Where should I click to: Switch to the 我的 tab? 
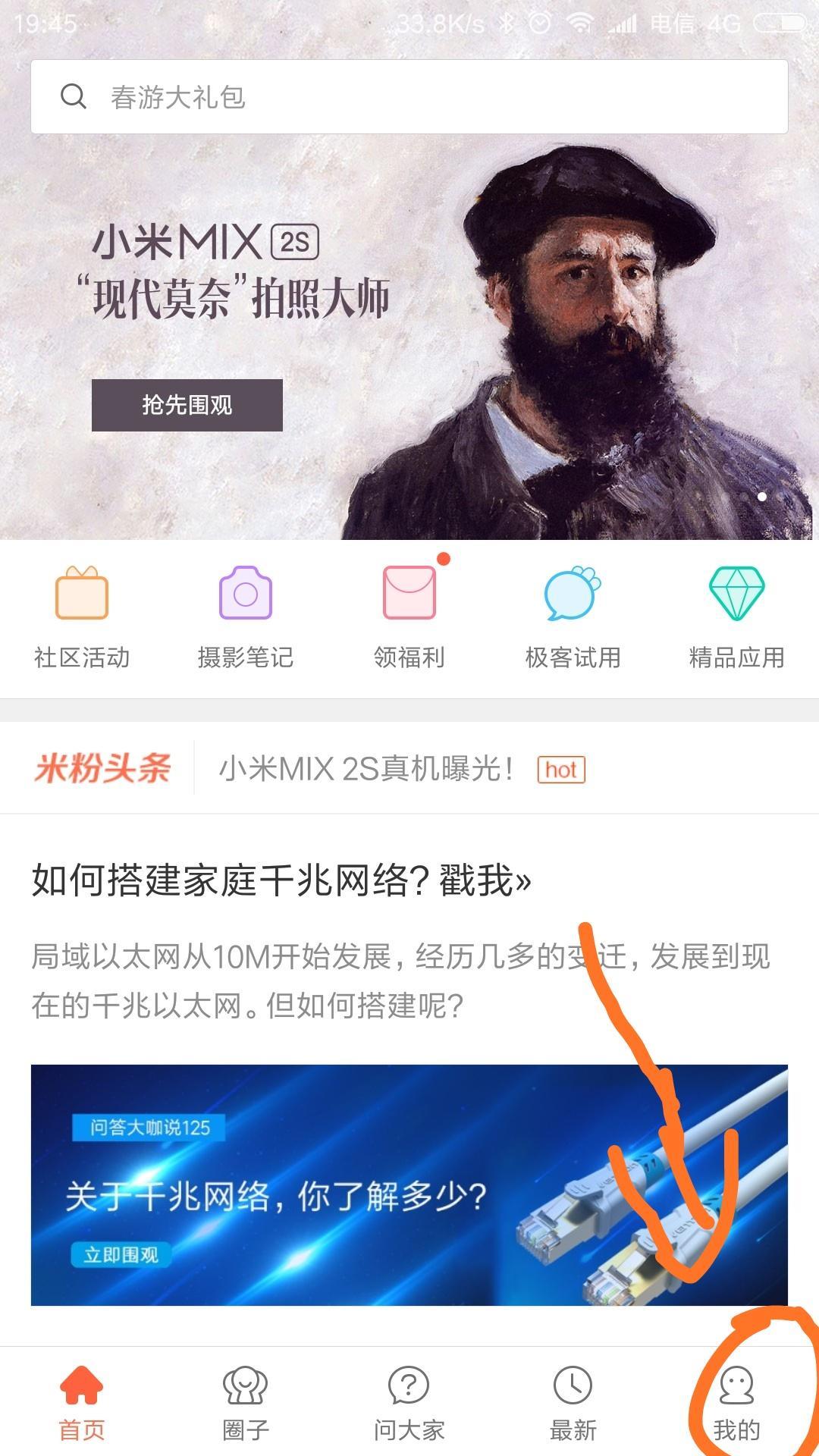coord(736,1403)
